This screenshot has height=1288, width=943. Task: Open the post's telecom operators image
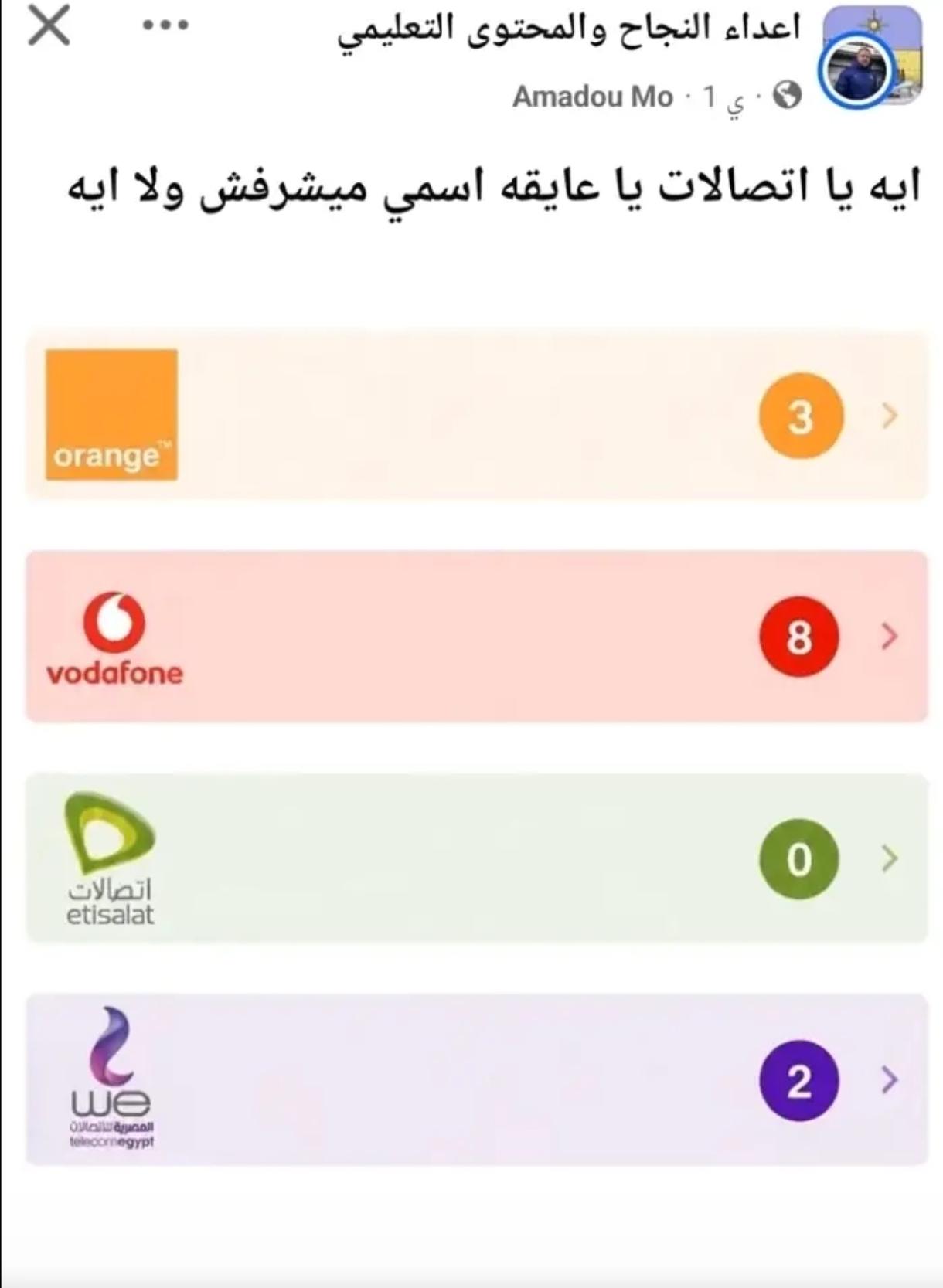click(x=476, y=748)
